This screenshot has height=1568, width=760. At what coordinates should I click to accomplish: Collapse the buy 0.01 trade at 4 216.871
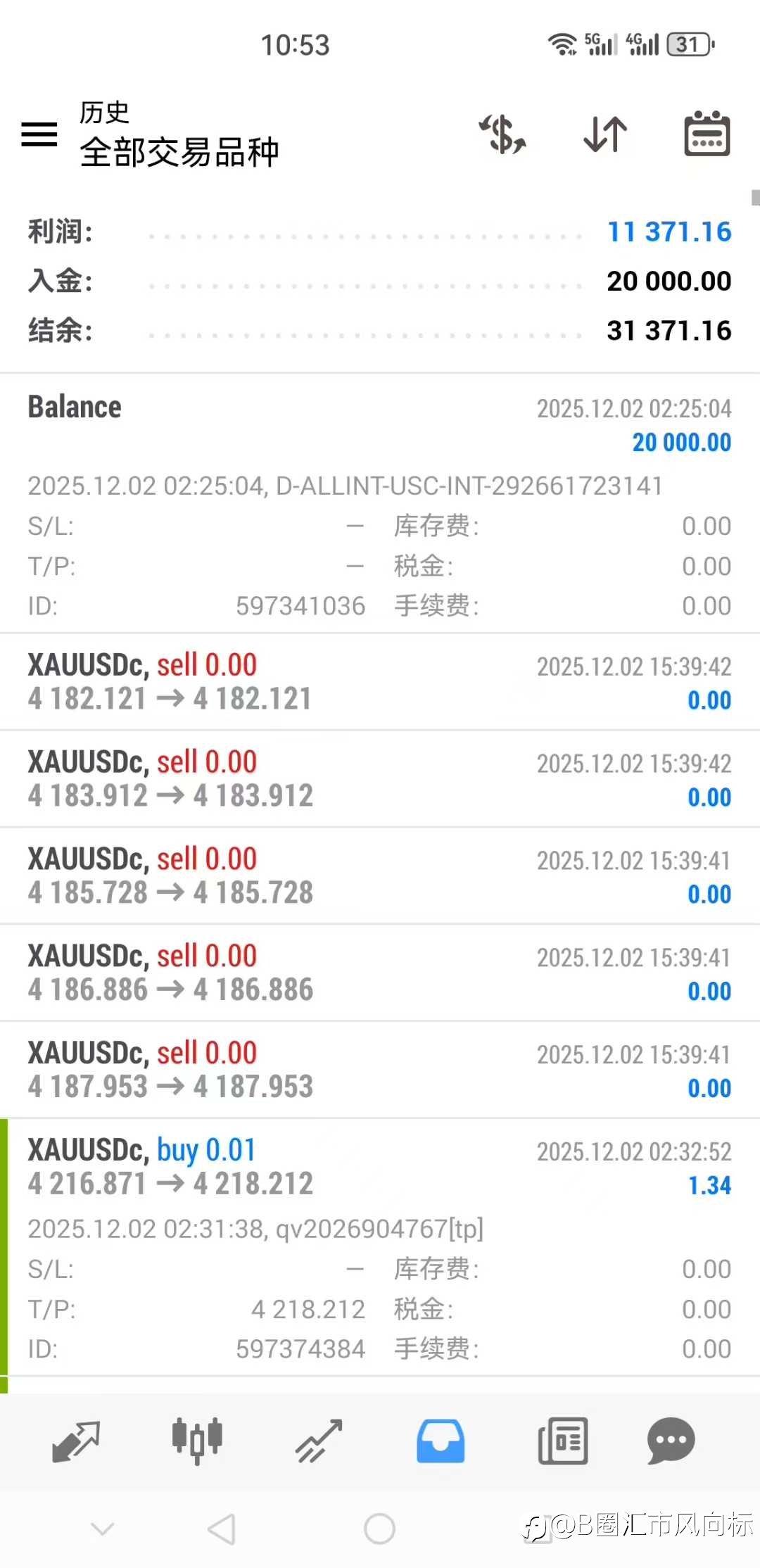click(380, 1247)
